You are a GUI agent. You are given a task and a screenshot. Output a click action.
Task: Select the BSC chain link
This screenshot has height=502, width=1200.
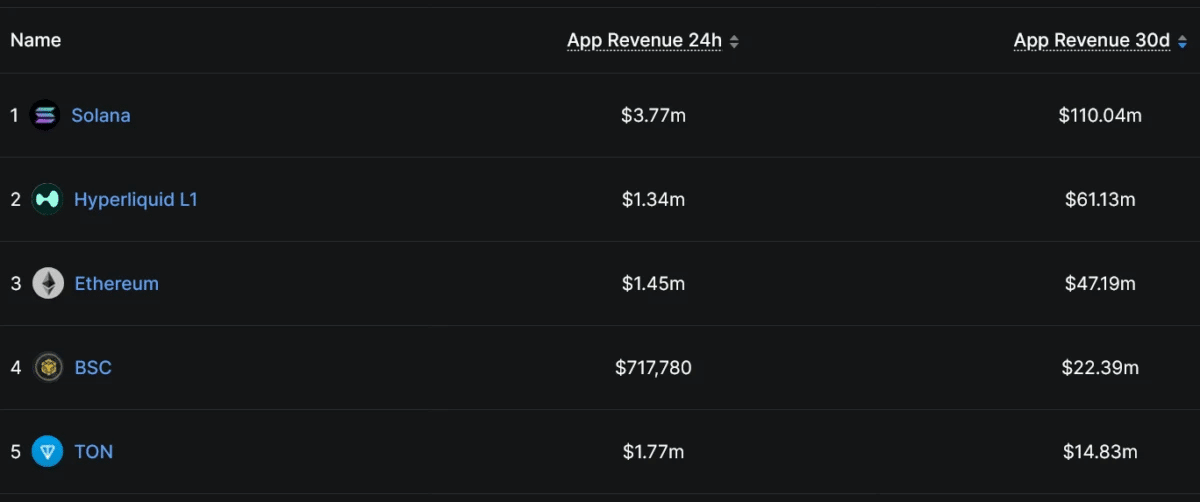pyautogui.click(x=93, y=367)
